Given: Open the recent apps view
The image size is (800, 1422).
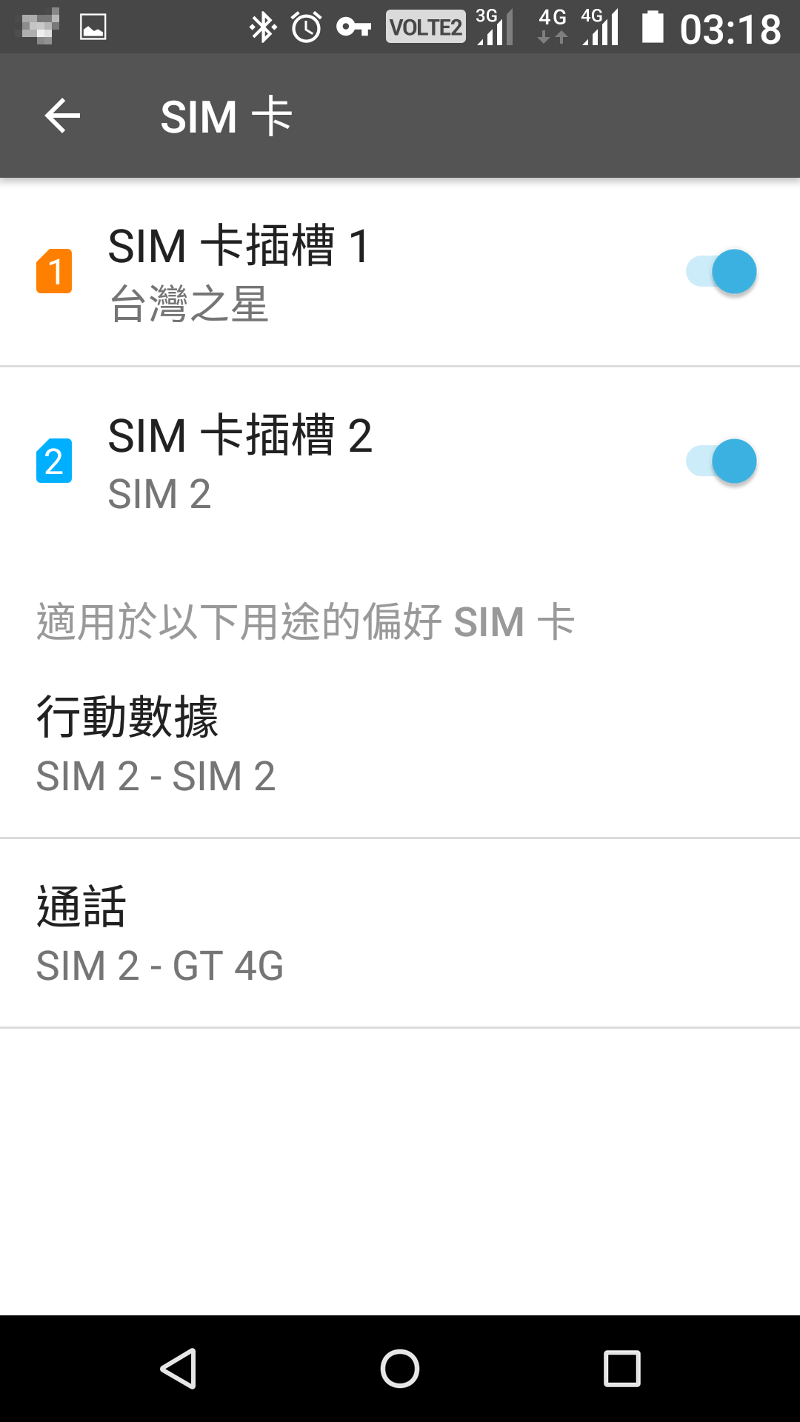Looking at the screenshot, I should tap(622, 1368).
